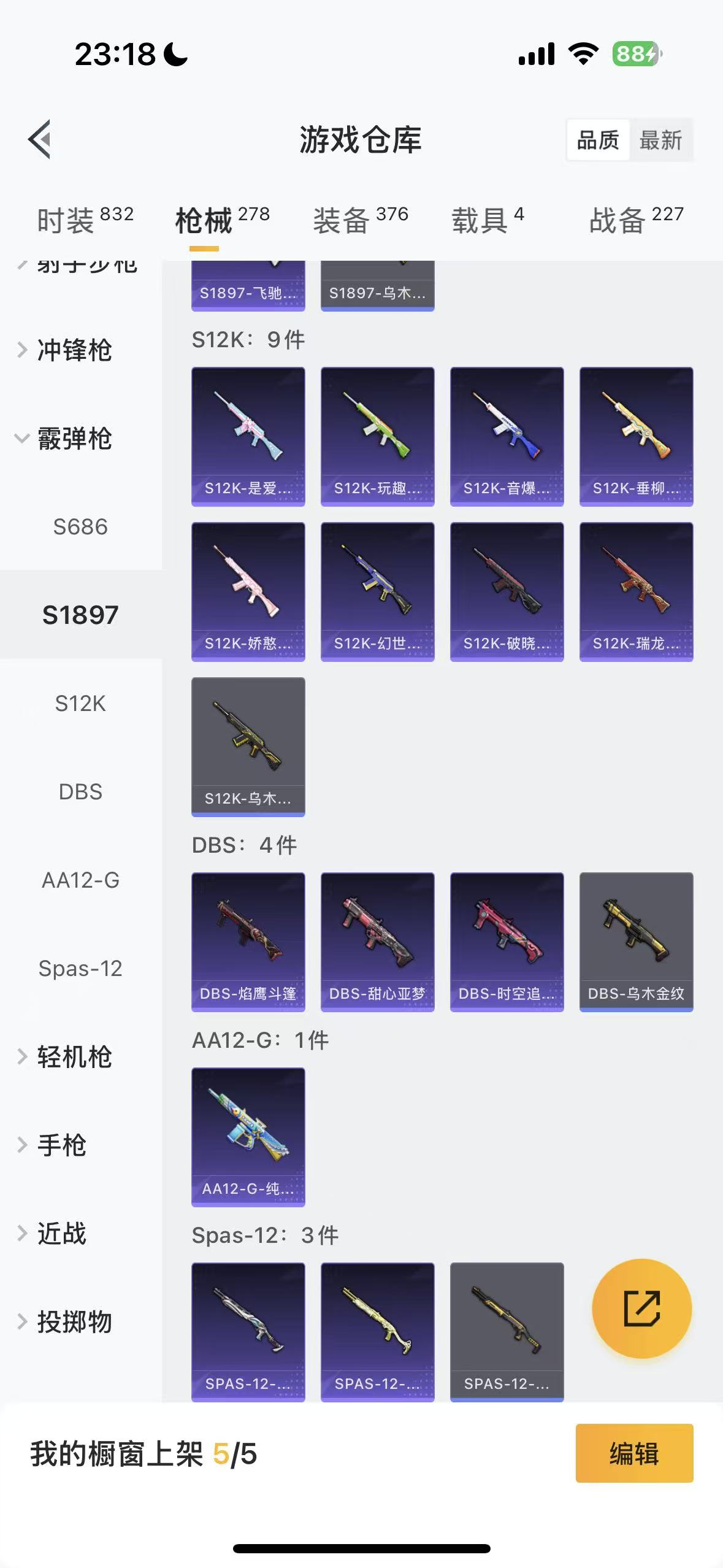Expand the 轻机枪 category

tap(74, 1057)
